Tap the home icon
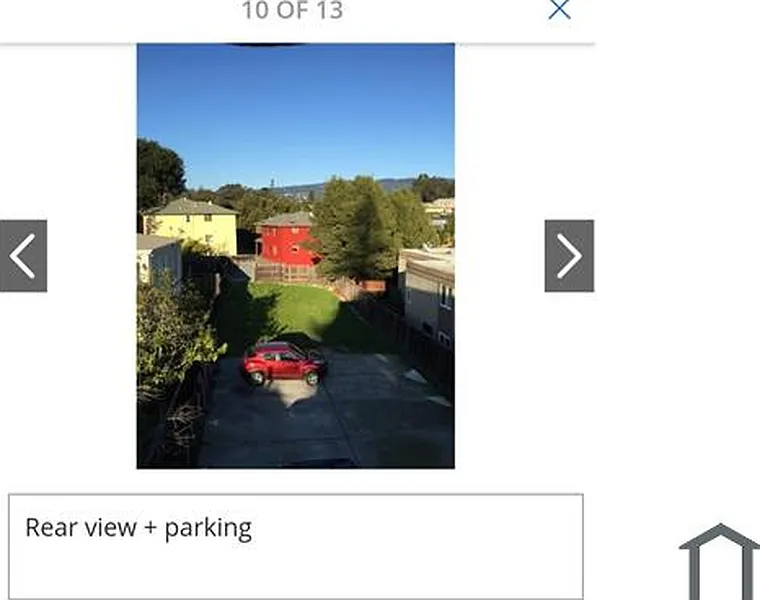This screenshot has width=760, height=600. coord(719,560)
